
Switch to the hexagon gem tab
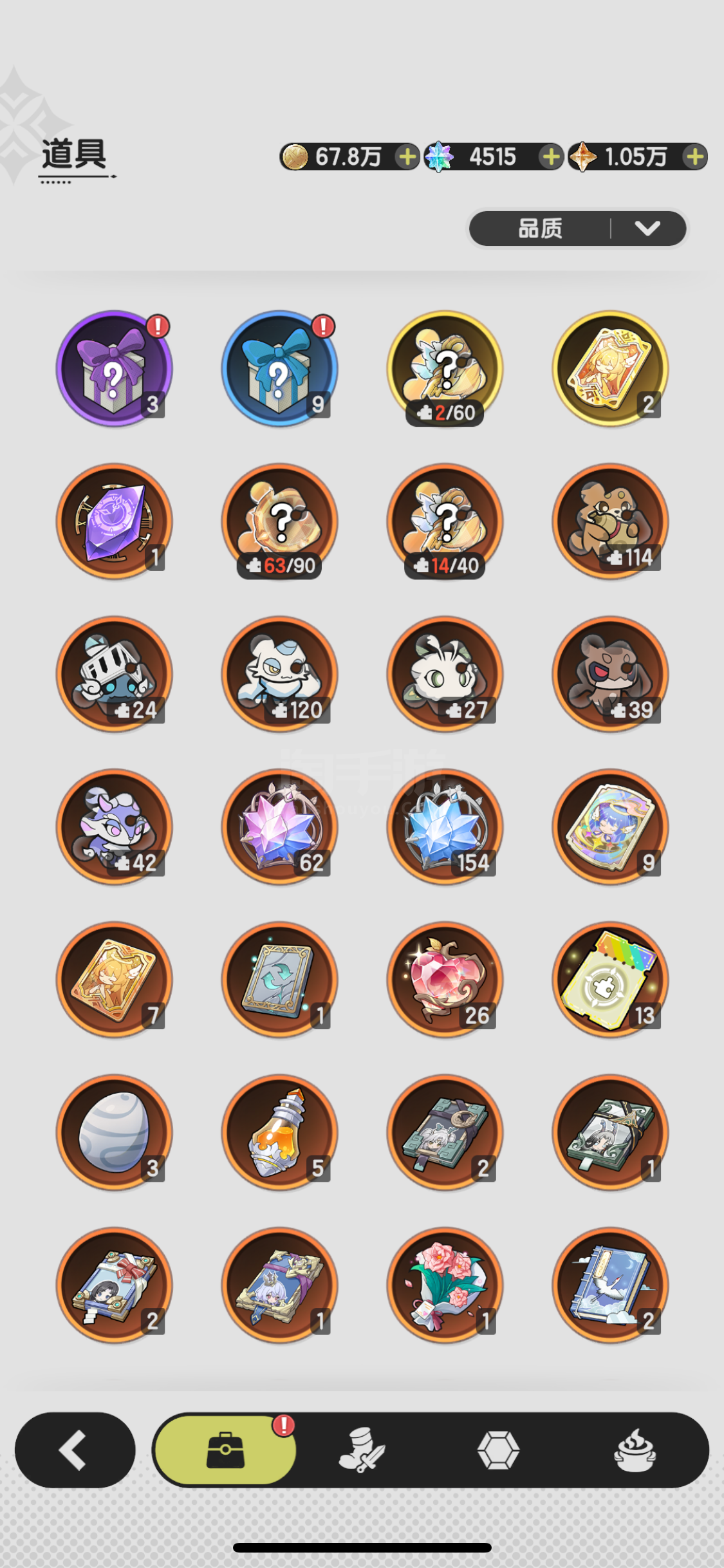[x=498, y=1450]
